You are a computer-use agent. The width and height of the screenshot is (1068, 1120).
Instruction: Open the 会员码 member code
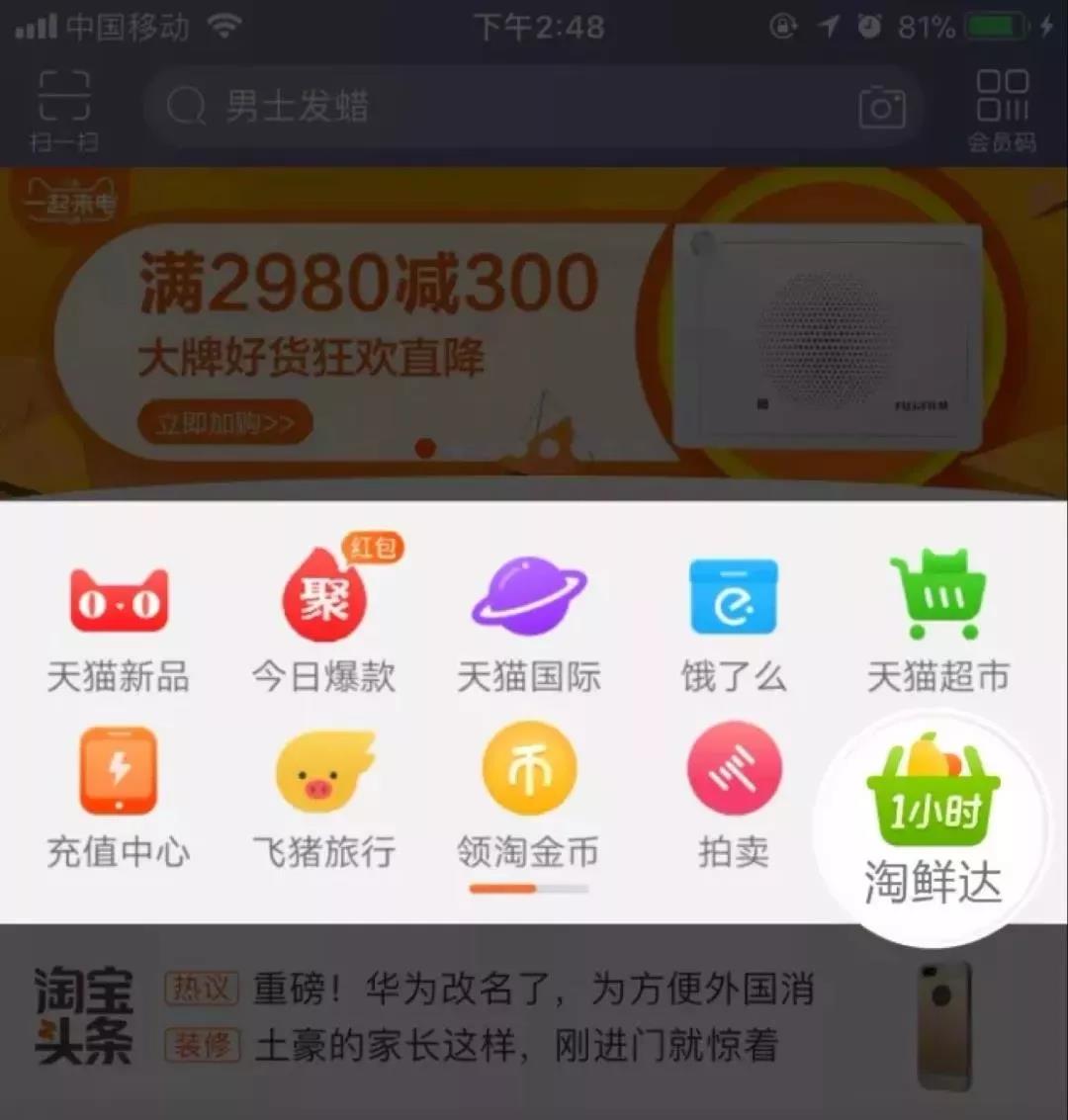(x=1002, y=109)
